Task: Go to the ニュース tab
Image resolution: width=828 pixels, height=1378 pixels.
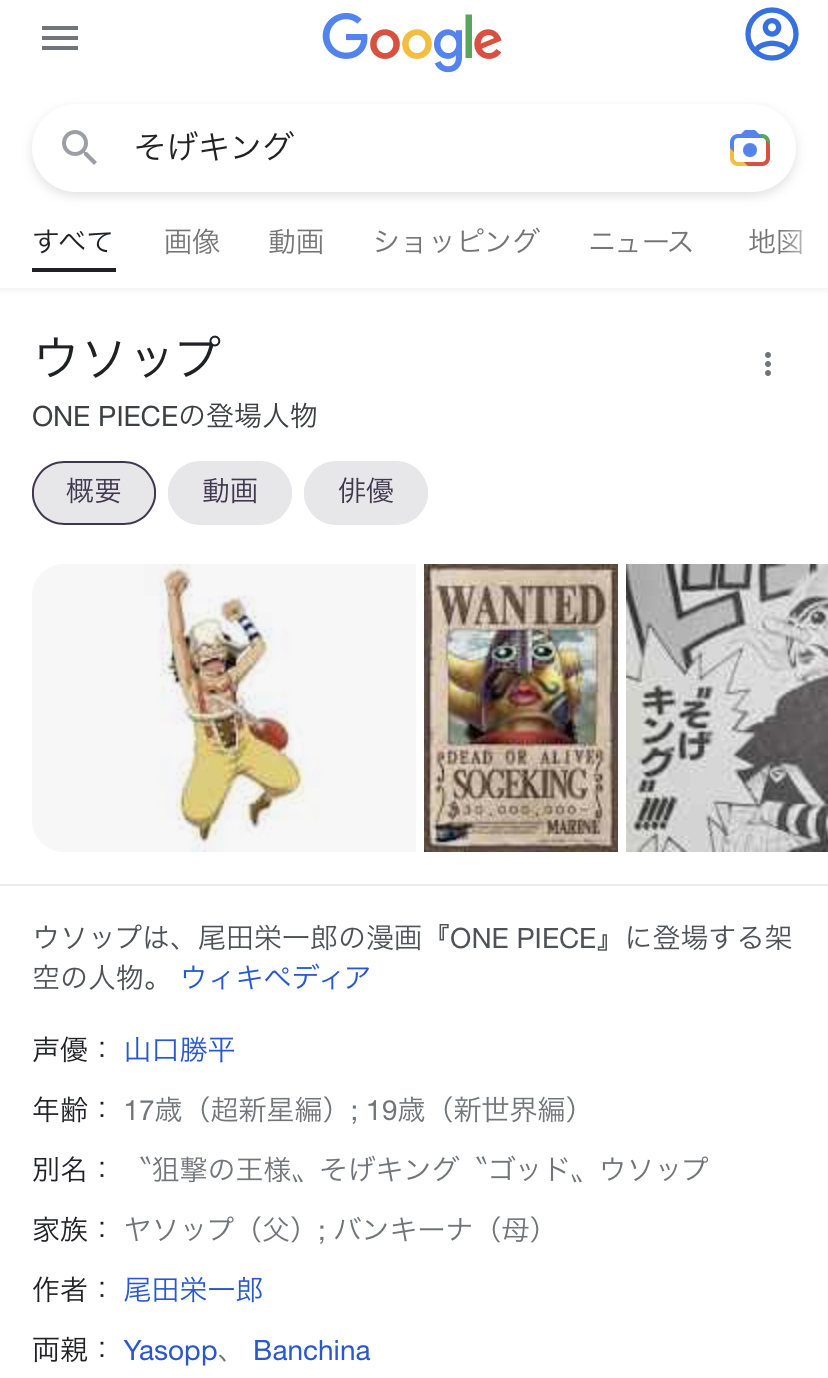Action: click(x=641, y=241)
